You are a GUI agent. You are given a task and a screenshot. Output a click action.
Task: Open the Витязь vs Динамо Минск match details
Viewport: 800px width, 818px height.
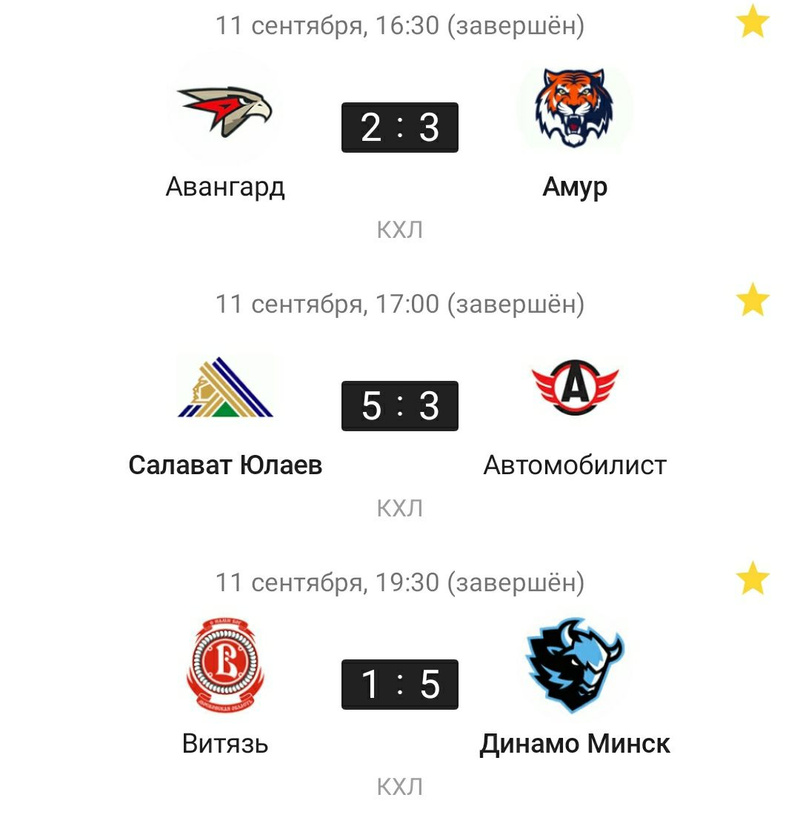pos(400,684)
